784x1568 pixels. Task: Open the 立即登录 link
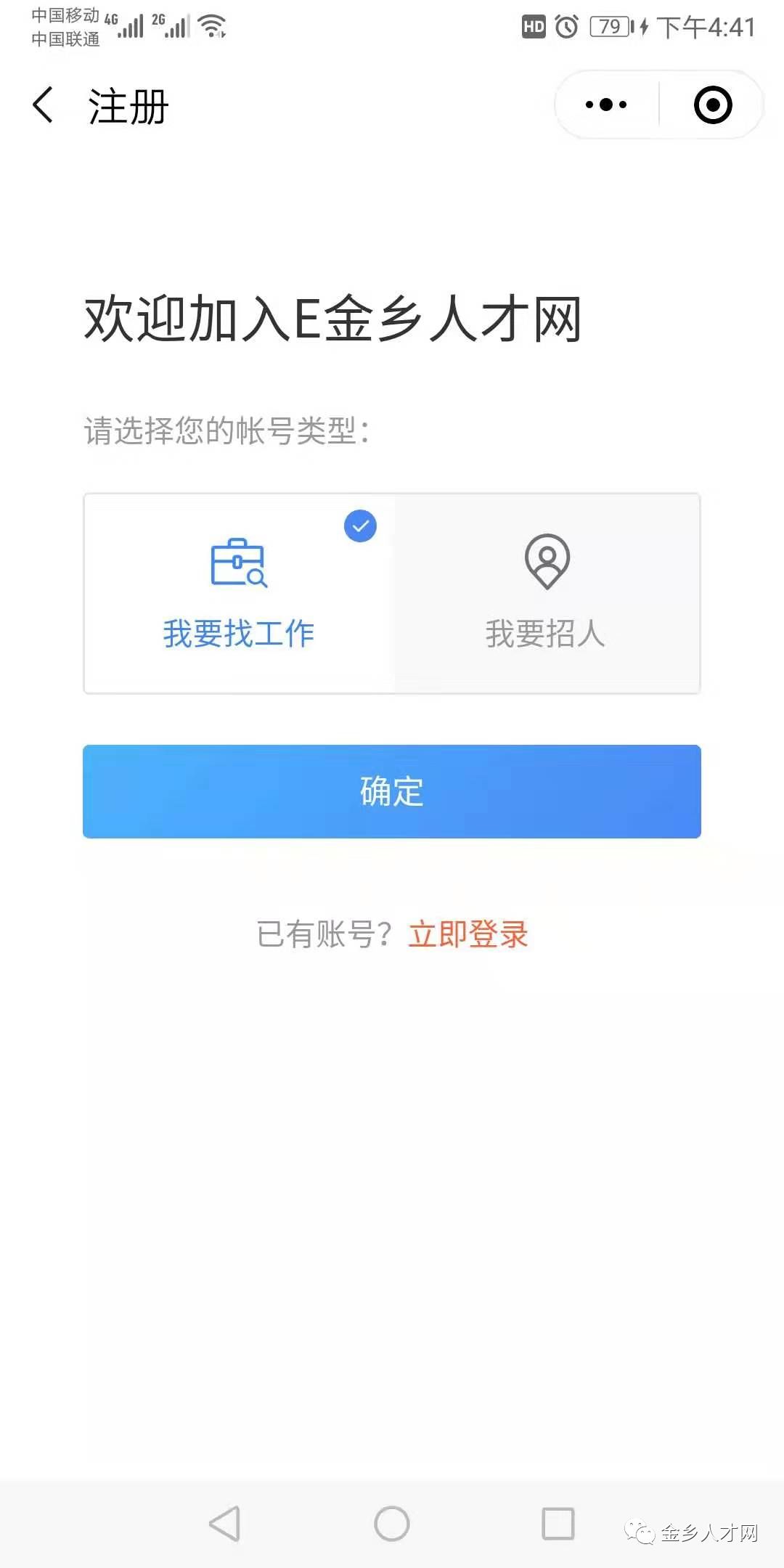pos(468,934)
